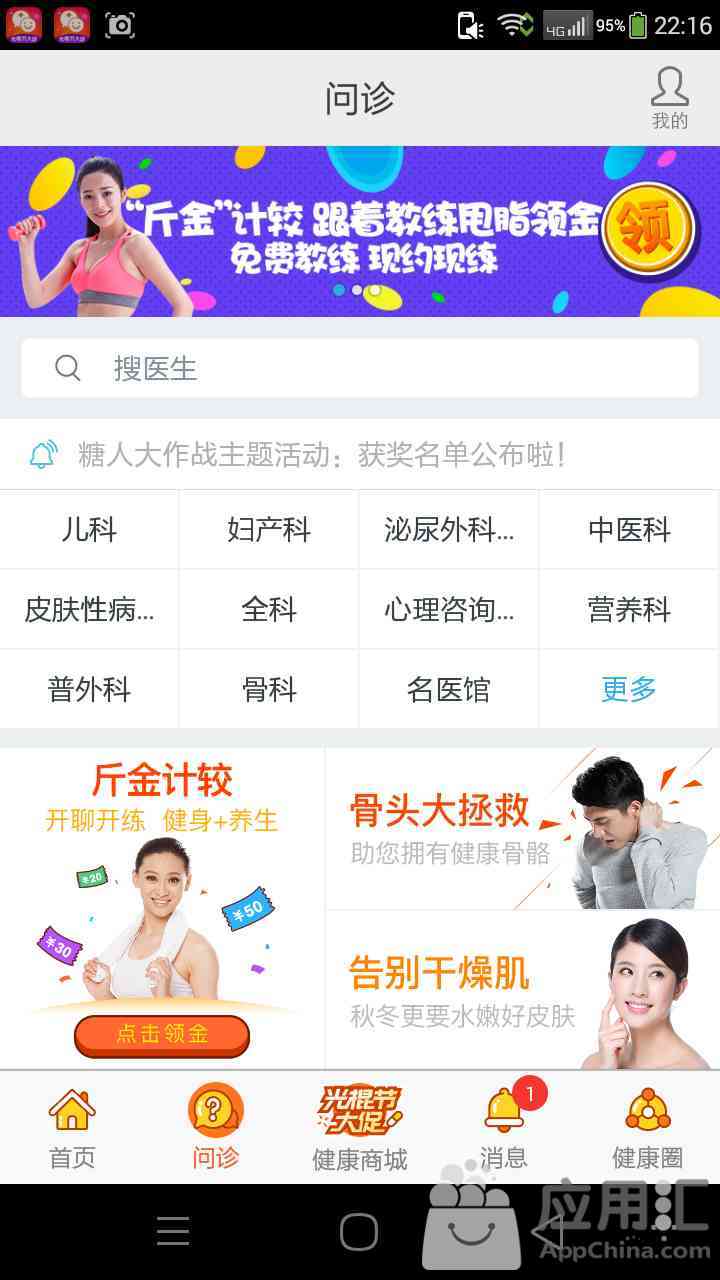Select the 妇产科 department
This screenshot has height=1280, width=720.
point(269,529)
